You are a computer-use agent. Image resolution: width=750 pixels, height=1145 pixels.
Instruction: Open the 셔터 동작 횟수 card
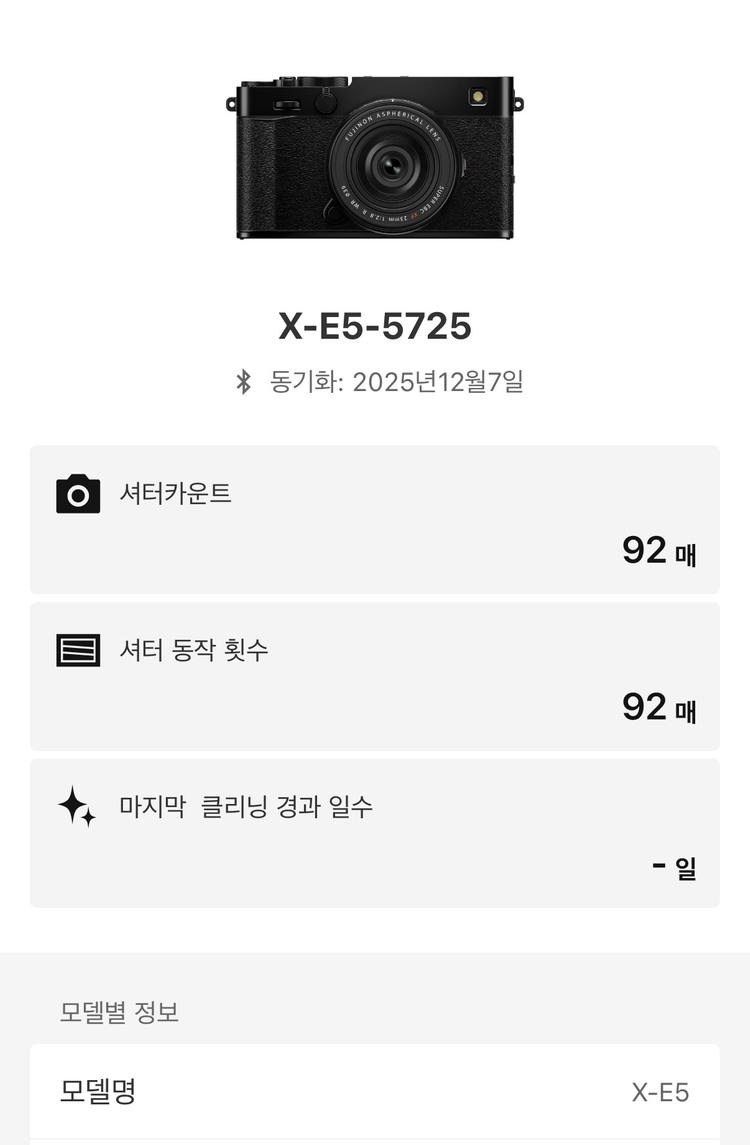(375, 676)
